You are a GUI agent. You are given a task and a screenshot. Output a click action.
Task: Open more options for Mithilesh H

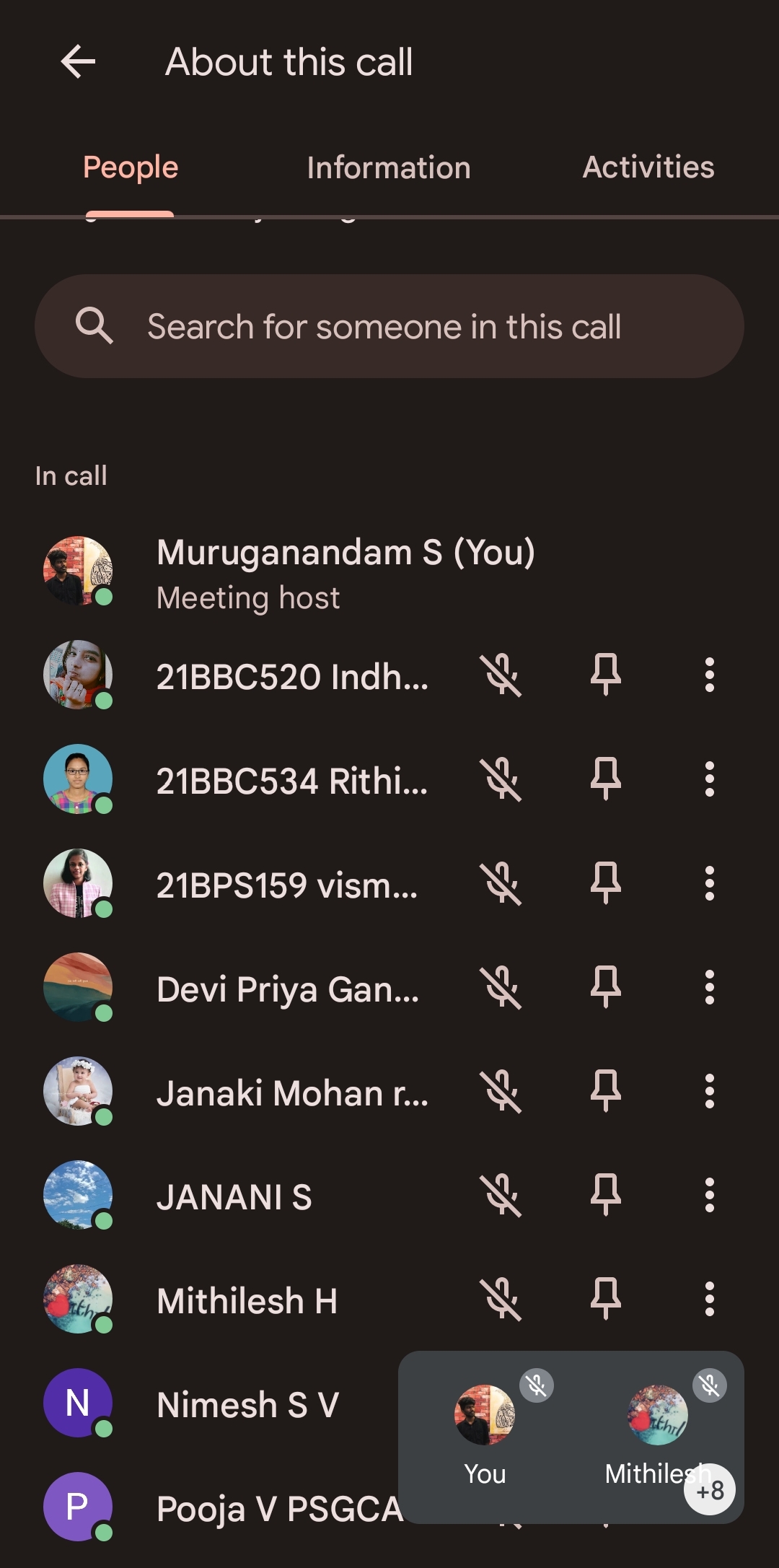click(709, 1299)
